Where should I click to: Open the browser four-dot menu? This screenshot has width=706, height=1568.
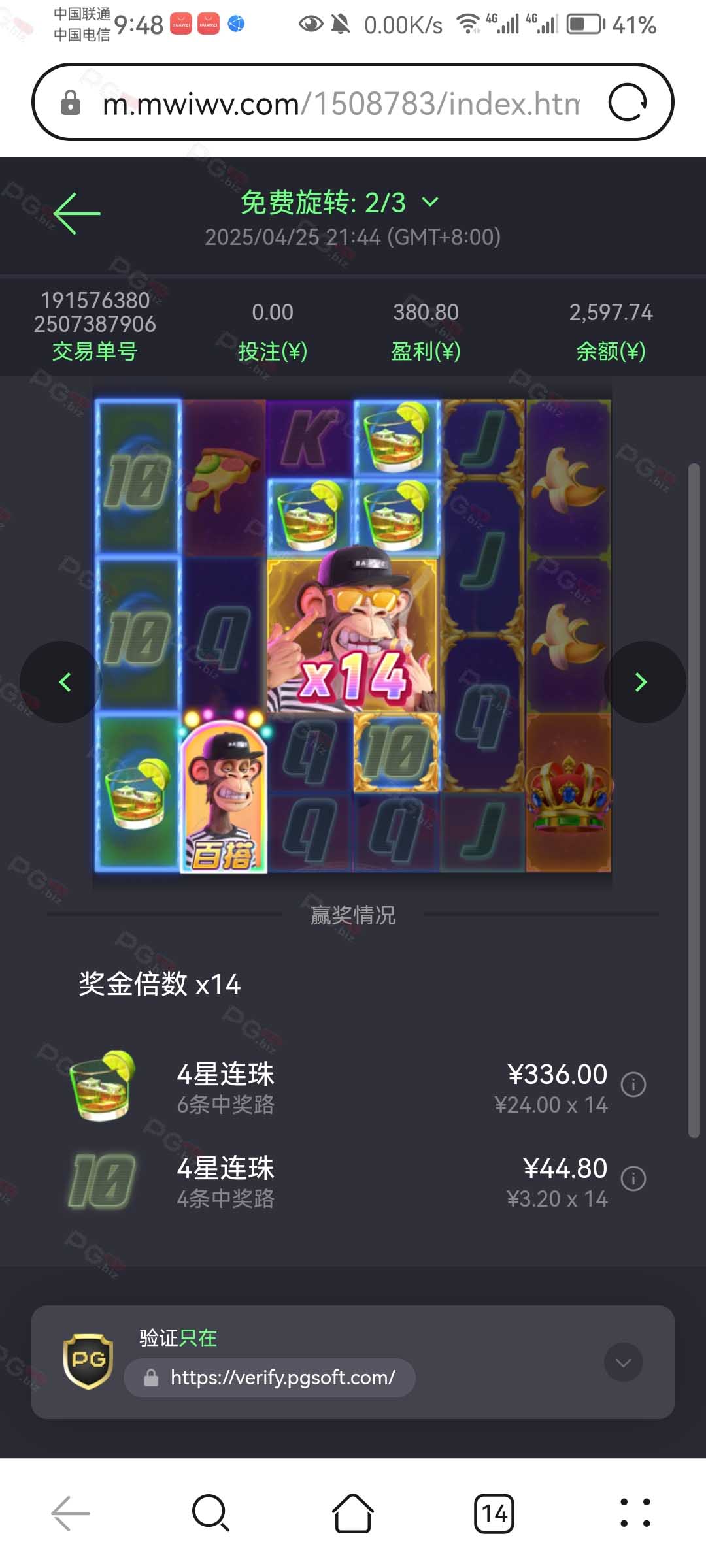tap(635, 1513)
